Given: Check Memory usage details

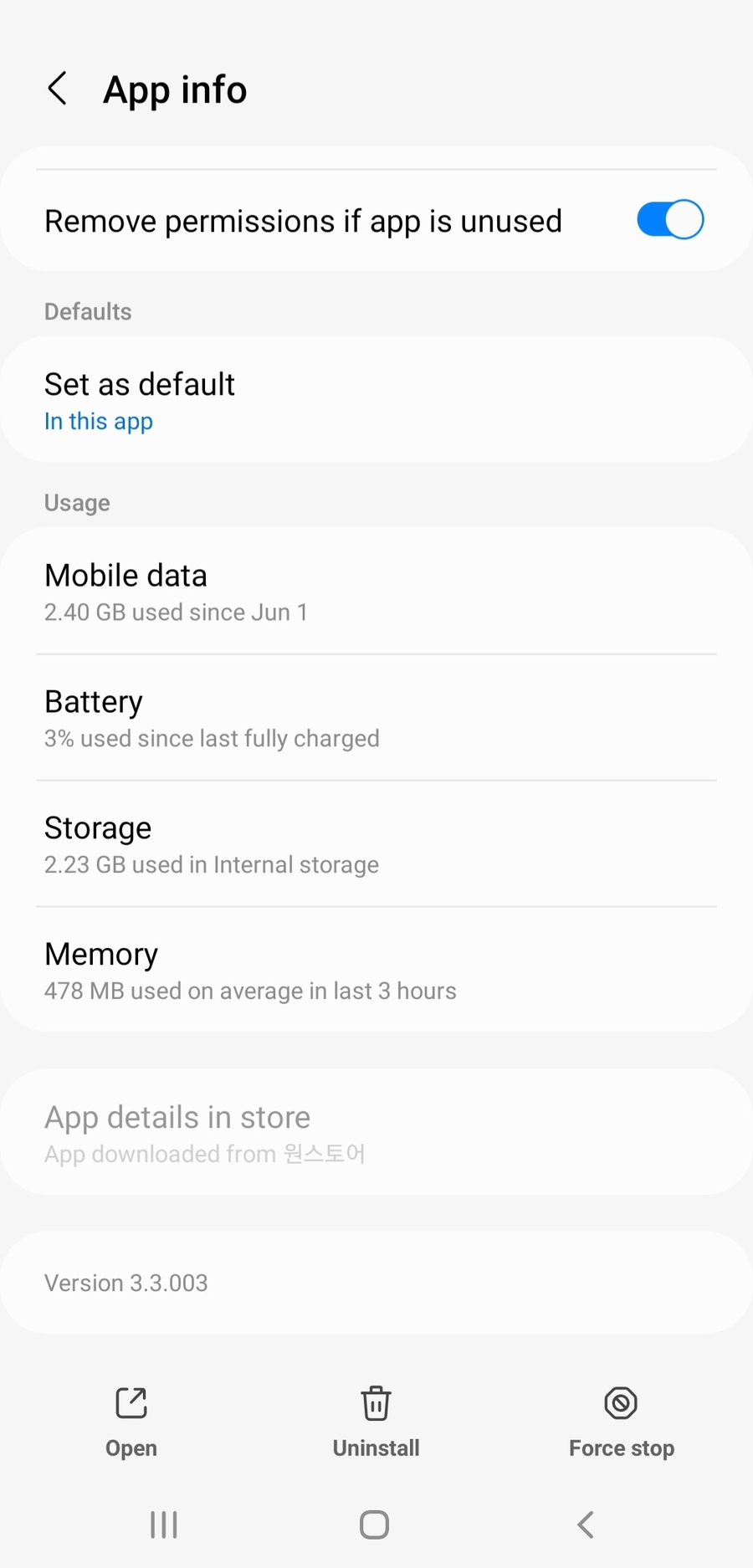Looking at the screenshot, I should (x=376, y=971).
